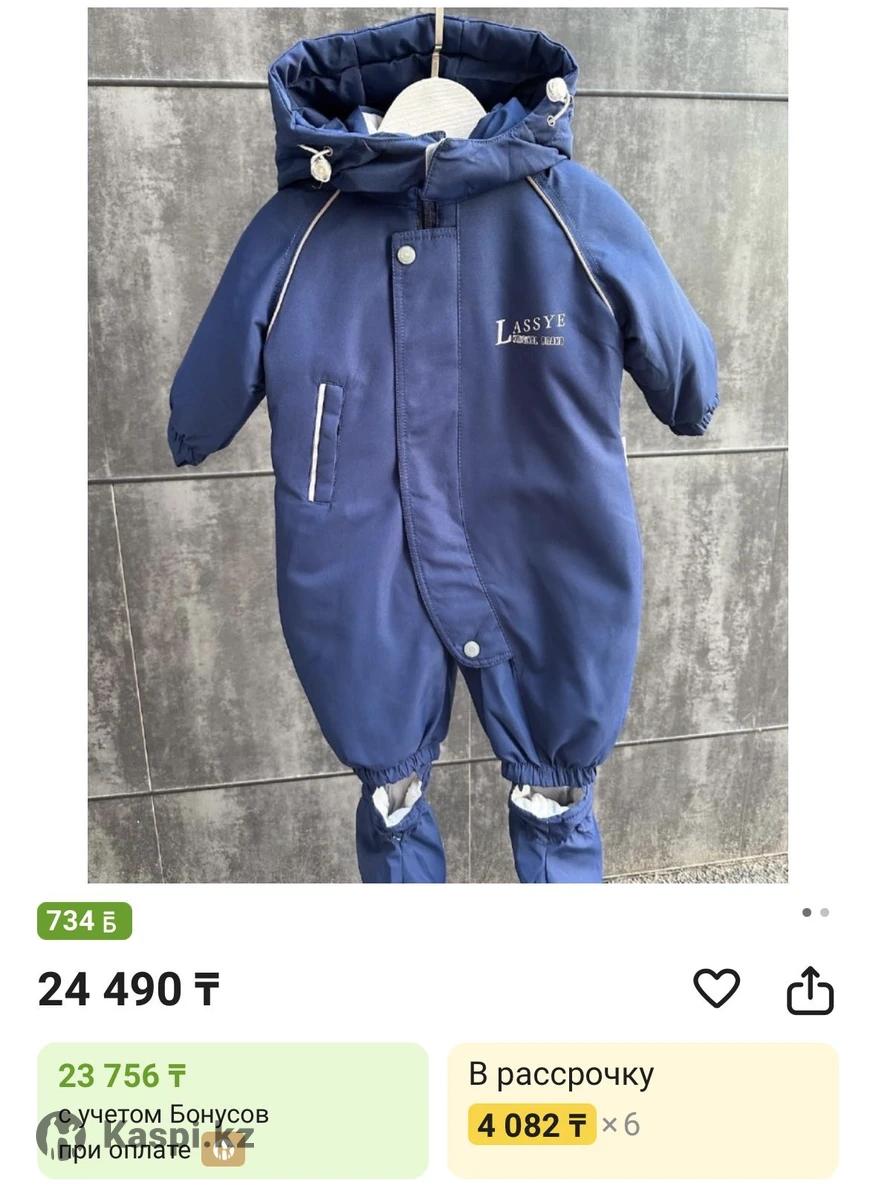
Task: Select the В рассрочку installment option
Action: tap(642, 1110)
